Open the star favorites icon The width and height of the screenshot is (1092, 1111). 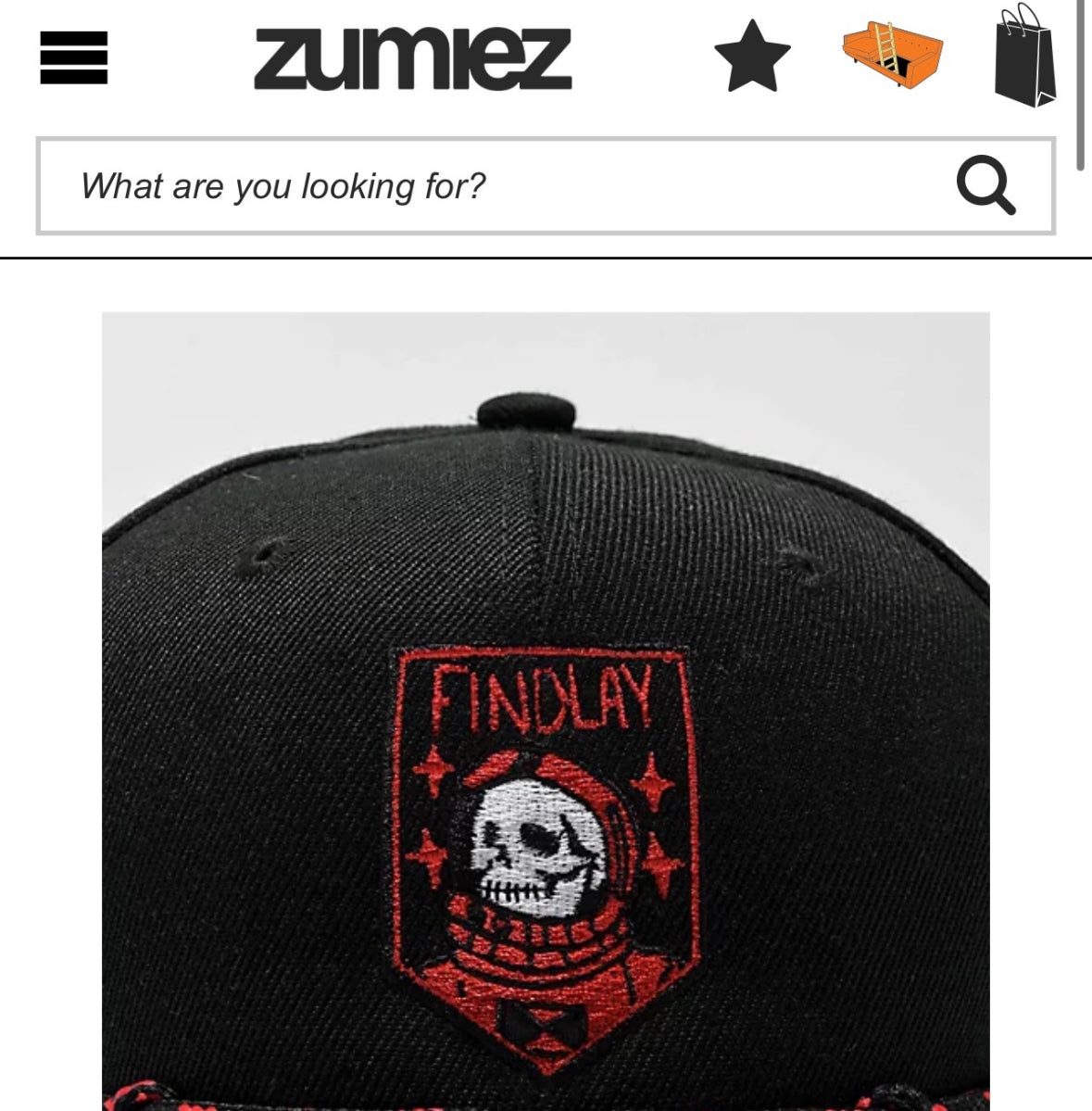[x=752, y=57]
